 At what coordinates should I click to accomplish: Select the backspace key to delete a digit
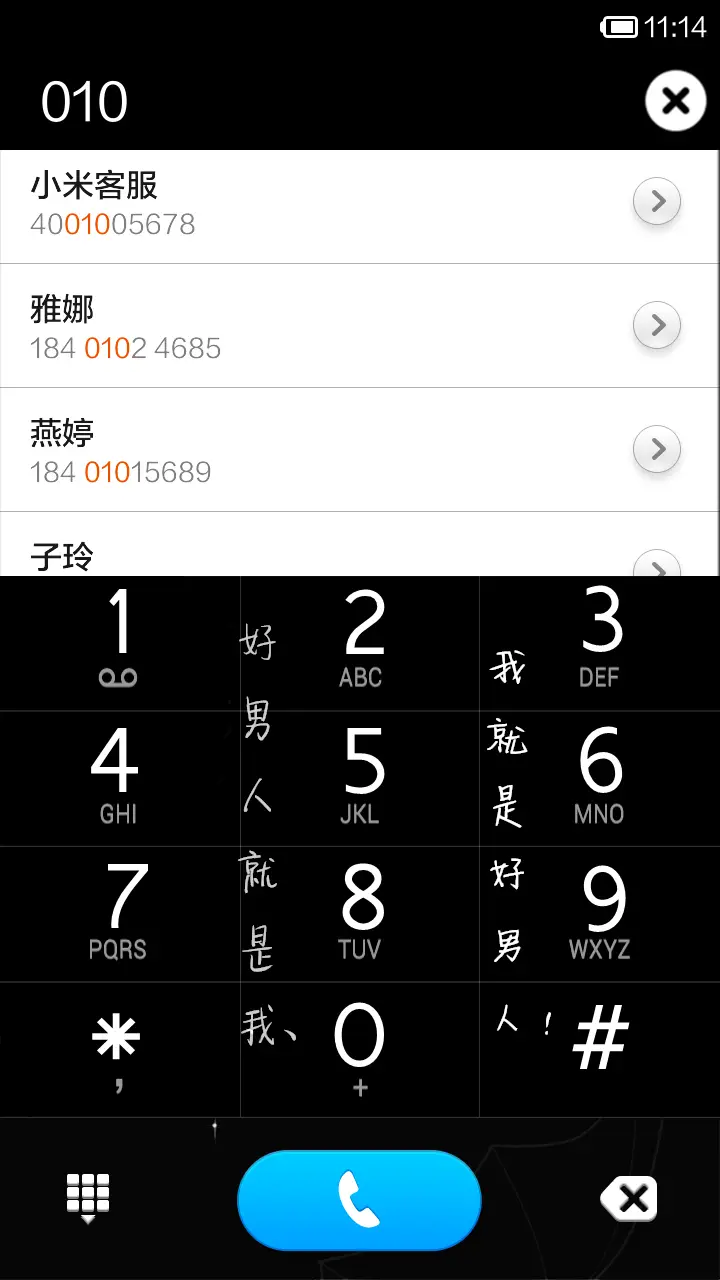pos(629,1200)
